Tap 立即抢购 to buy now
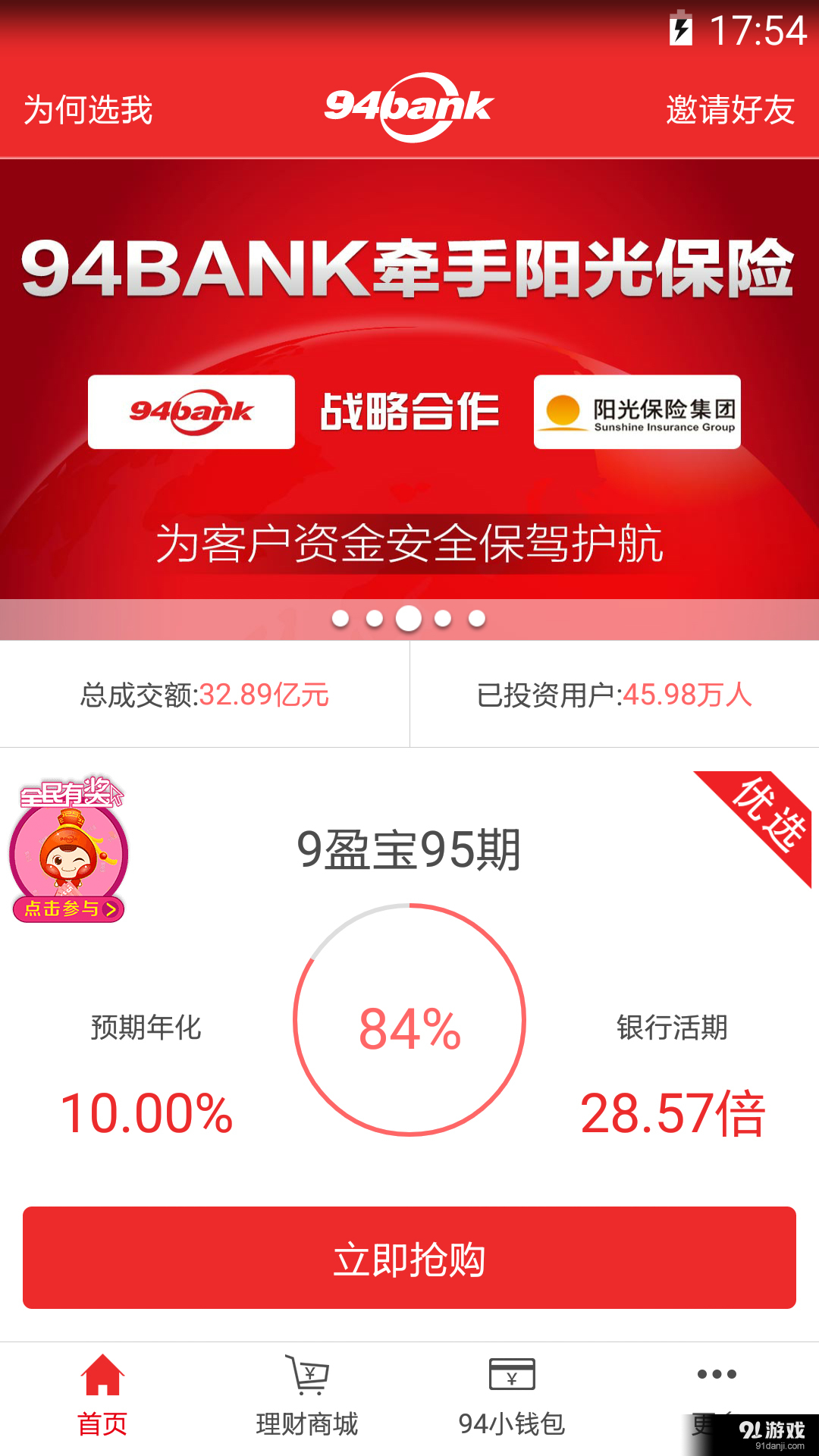This screenshot has height=1456, width=819. click(x=409, y=1257)
